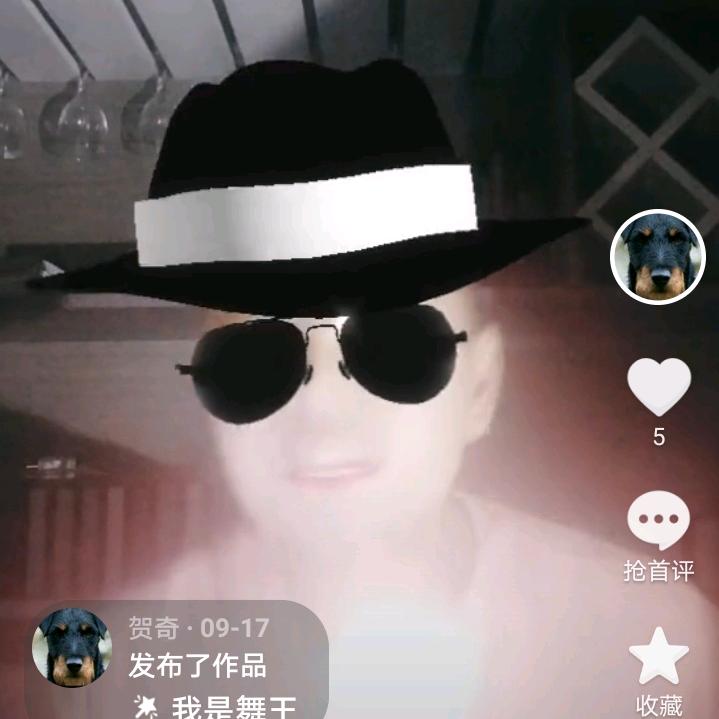This screenshot has height=719, width=719.
Task: Open the author's dog avatar profile
Action: (658, 257)
